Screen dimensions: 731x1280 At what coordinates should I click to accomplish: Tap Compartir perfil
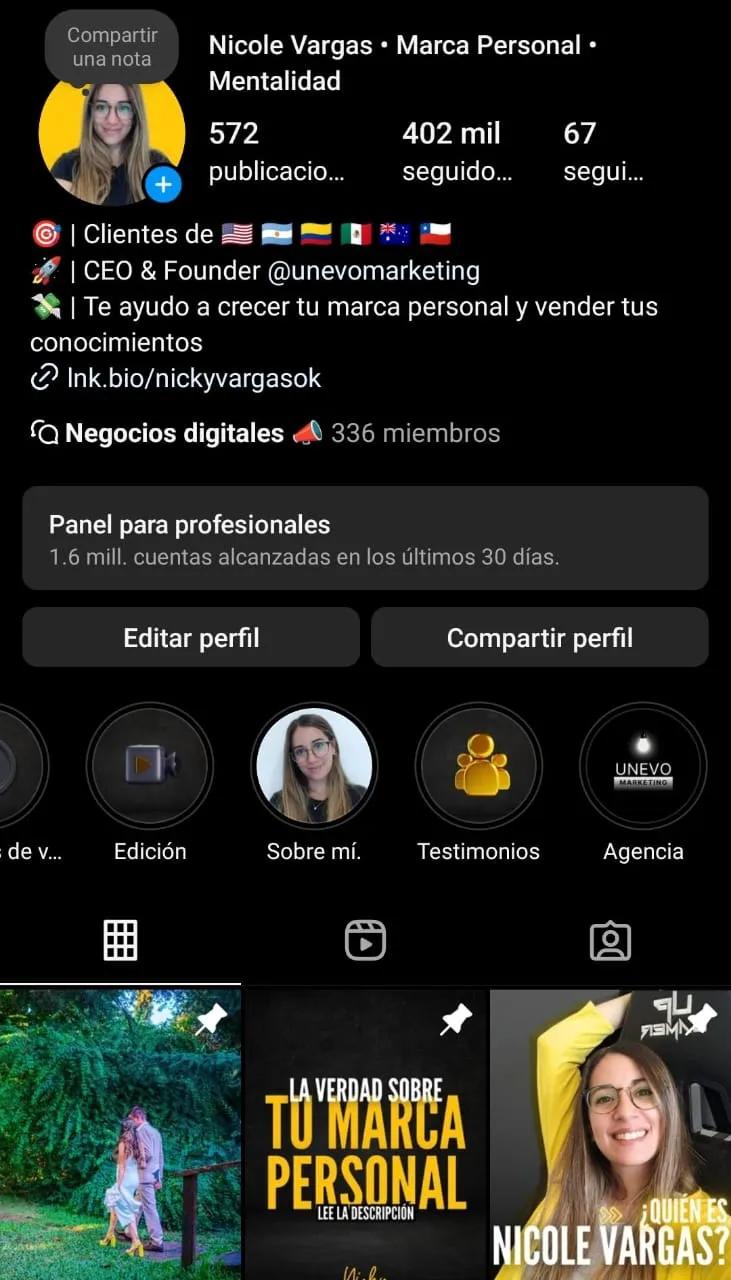(539, 638)
